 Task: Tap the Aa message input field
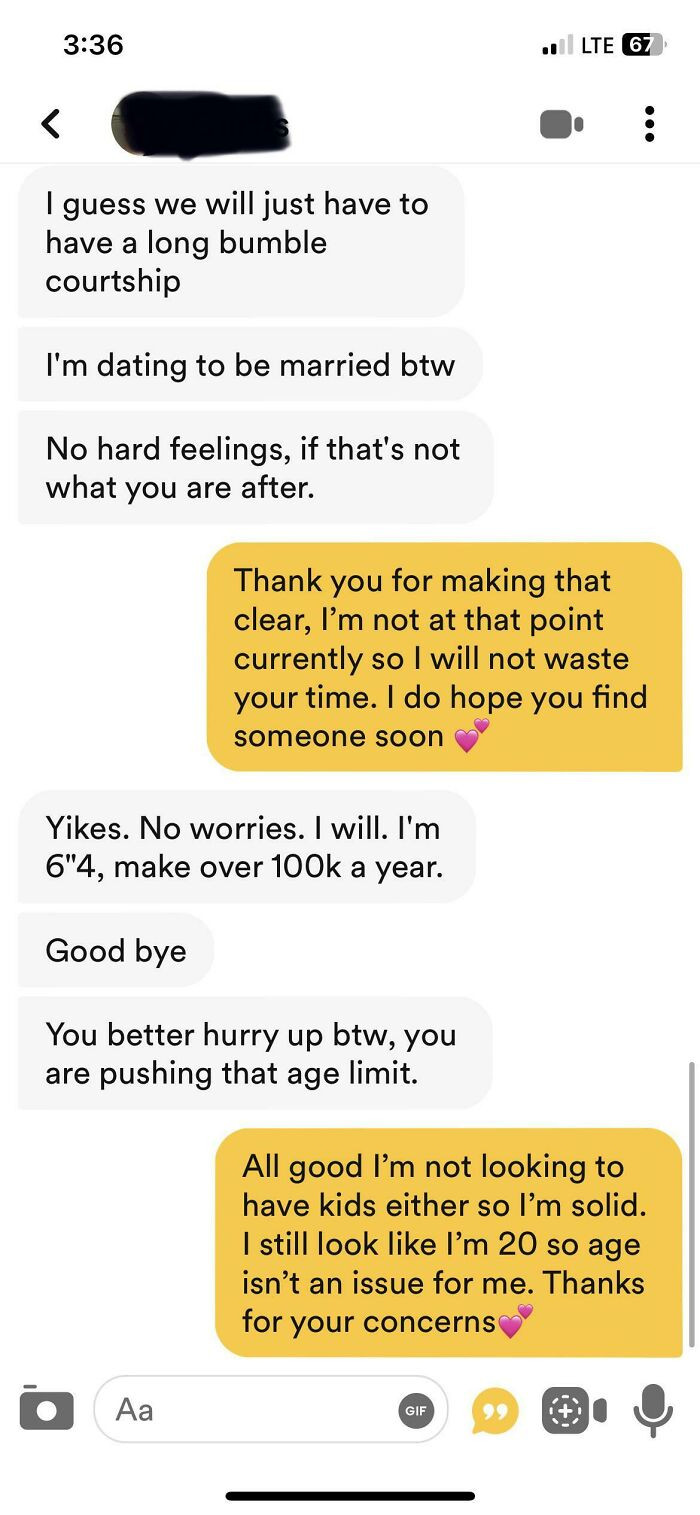(250, 1409)
